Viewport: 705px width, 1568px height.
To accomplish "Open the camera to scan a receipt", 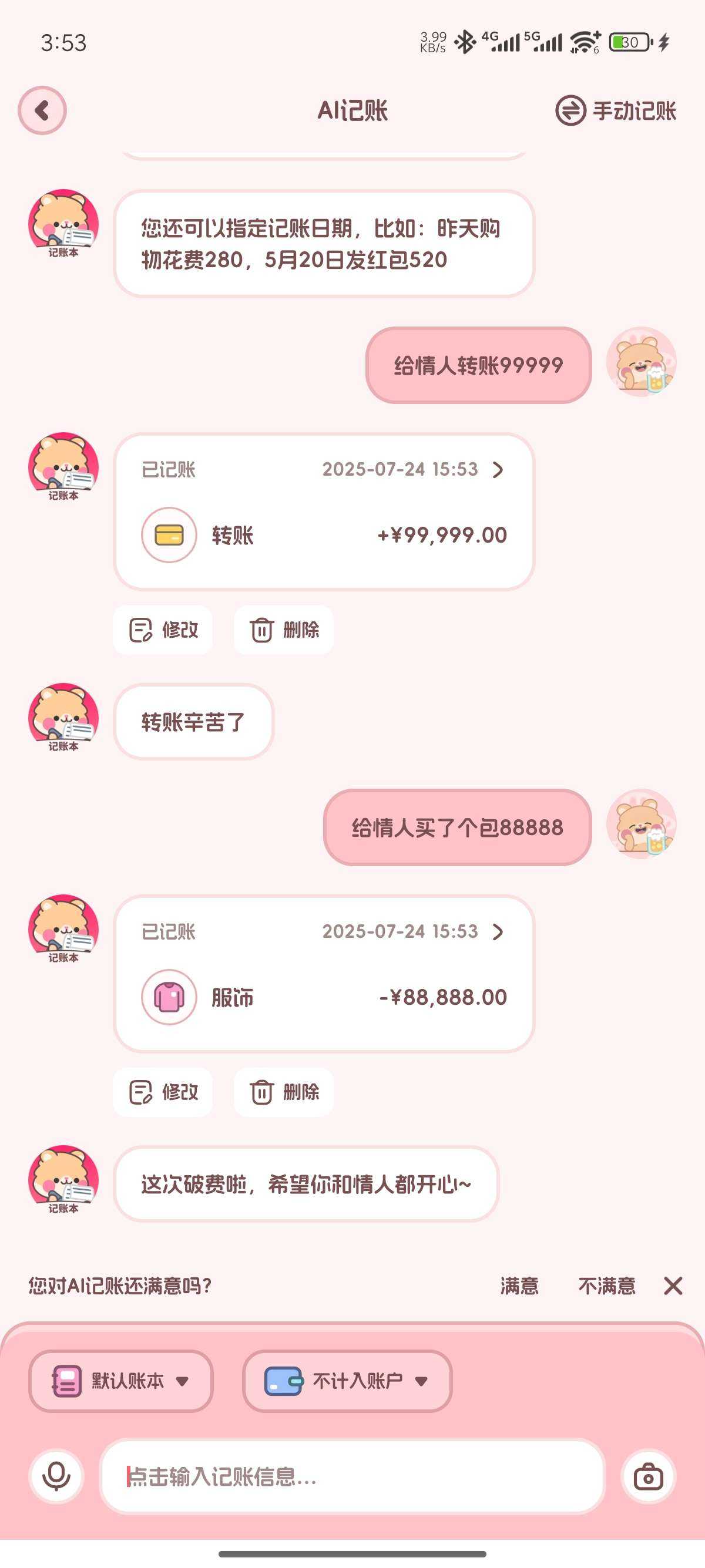I will [x=649, y=1477].
